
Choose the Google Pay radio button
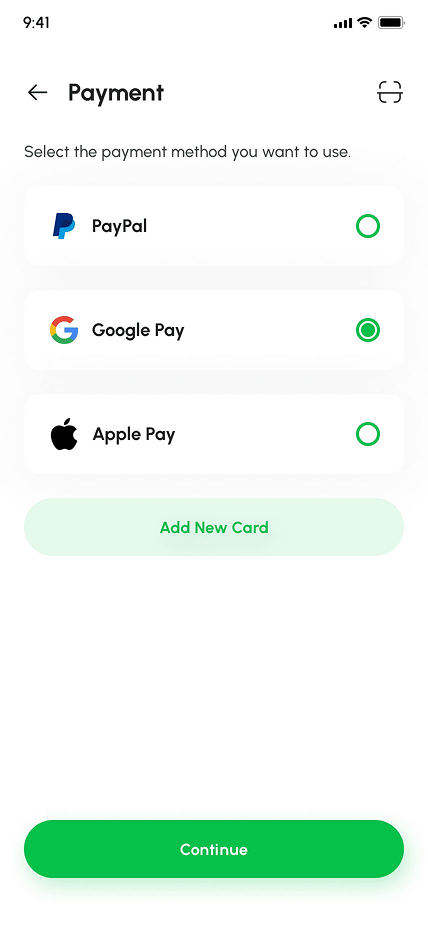[x=368, y=330]
